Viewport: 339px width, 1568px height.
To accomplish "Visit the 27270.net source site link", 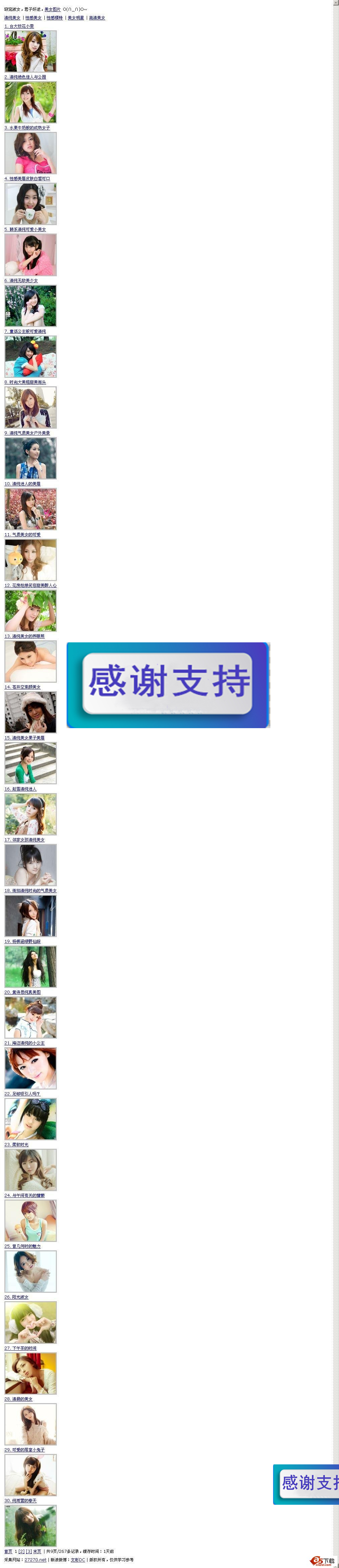I will [35, 1560].
